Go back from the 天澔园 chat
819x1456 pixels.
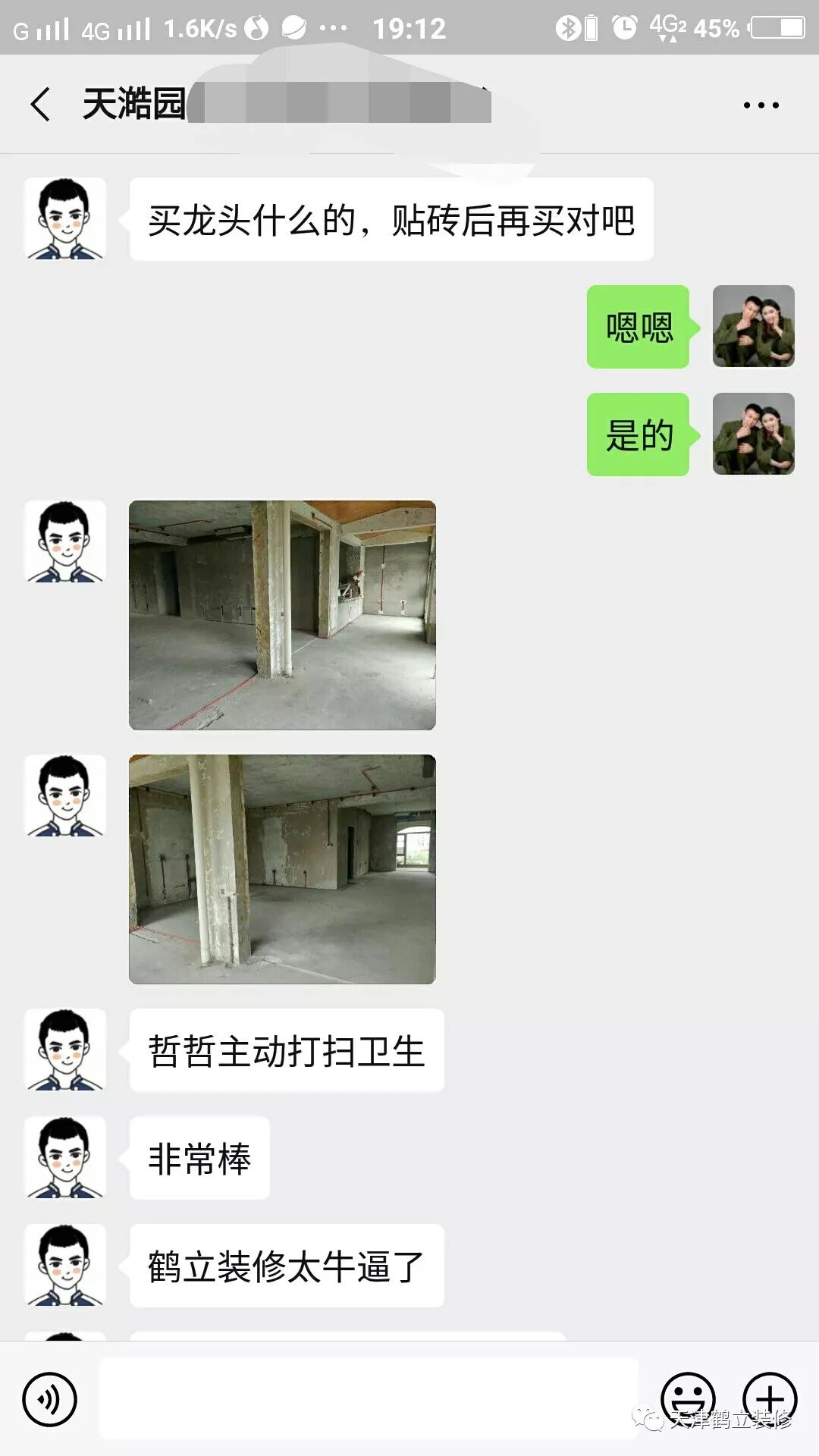40,104
